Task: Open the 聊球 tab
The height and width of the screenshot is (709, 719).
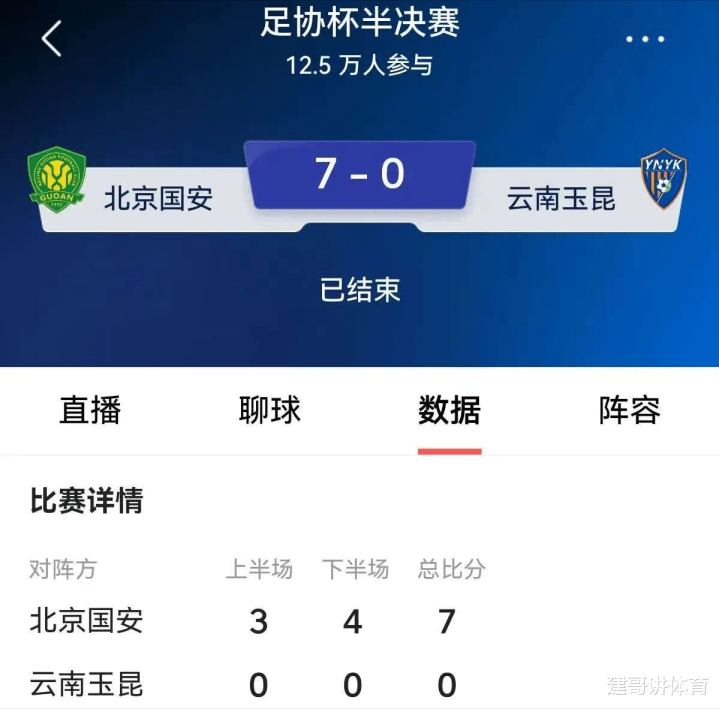Action: (269, 410)
